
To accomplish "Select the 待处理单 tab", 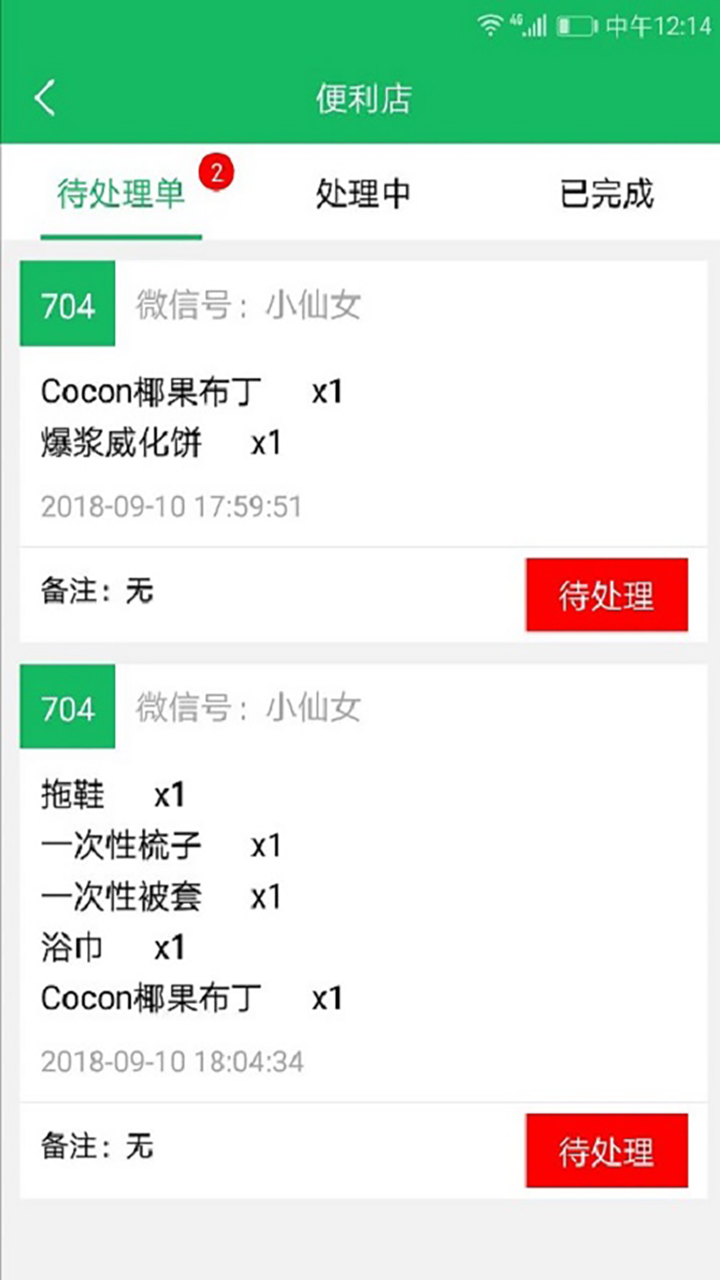I will click(x=120, y=196).
